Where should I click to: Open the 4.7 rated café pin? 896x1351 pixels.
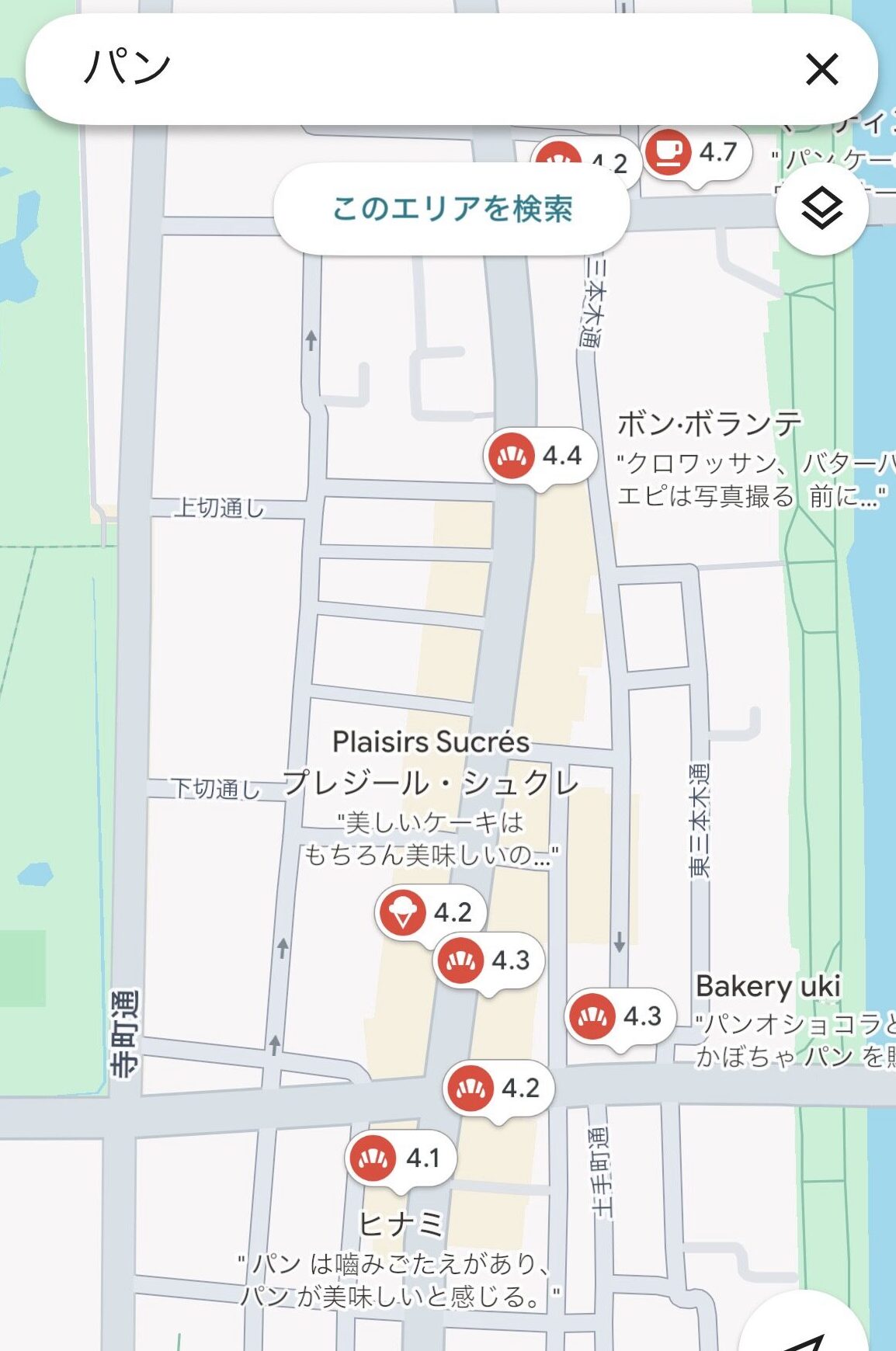pyautogui.click(x=695, y=152)
